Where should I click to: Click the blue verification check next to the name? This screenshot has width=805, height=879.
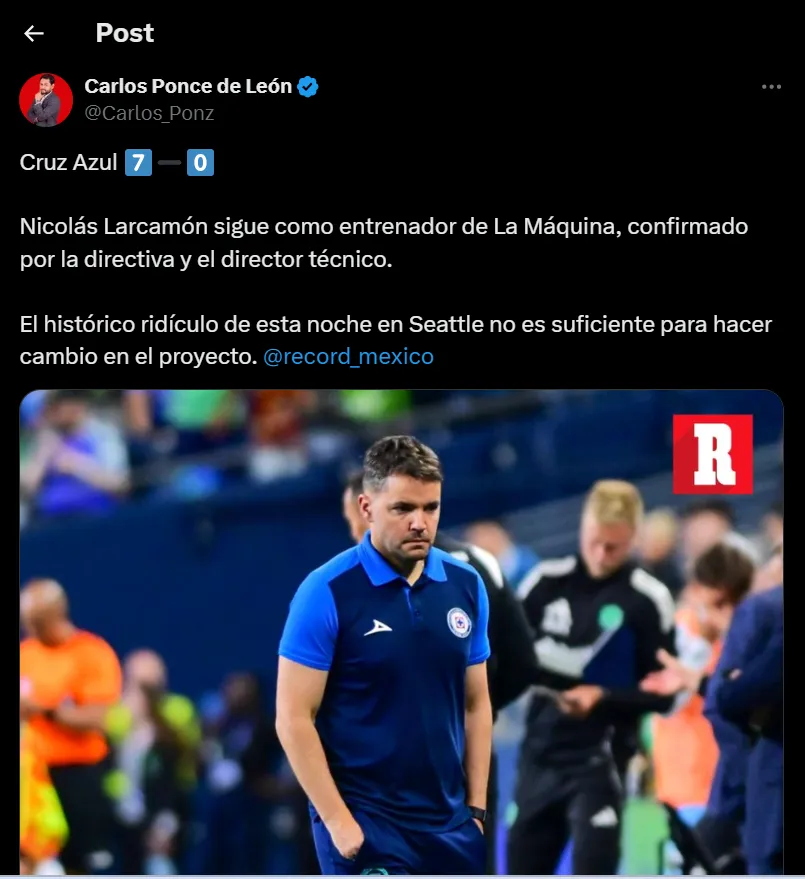pyautogui.click(x=307, y=86)
